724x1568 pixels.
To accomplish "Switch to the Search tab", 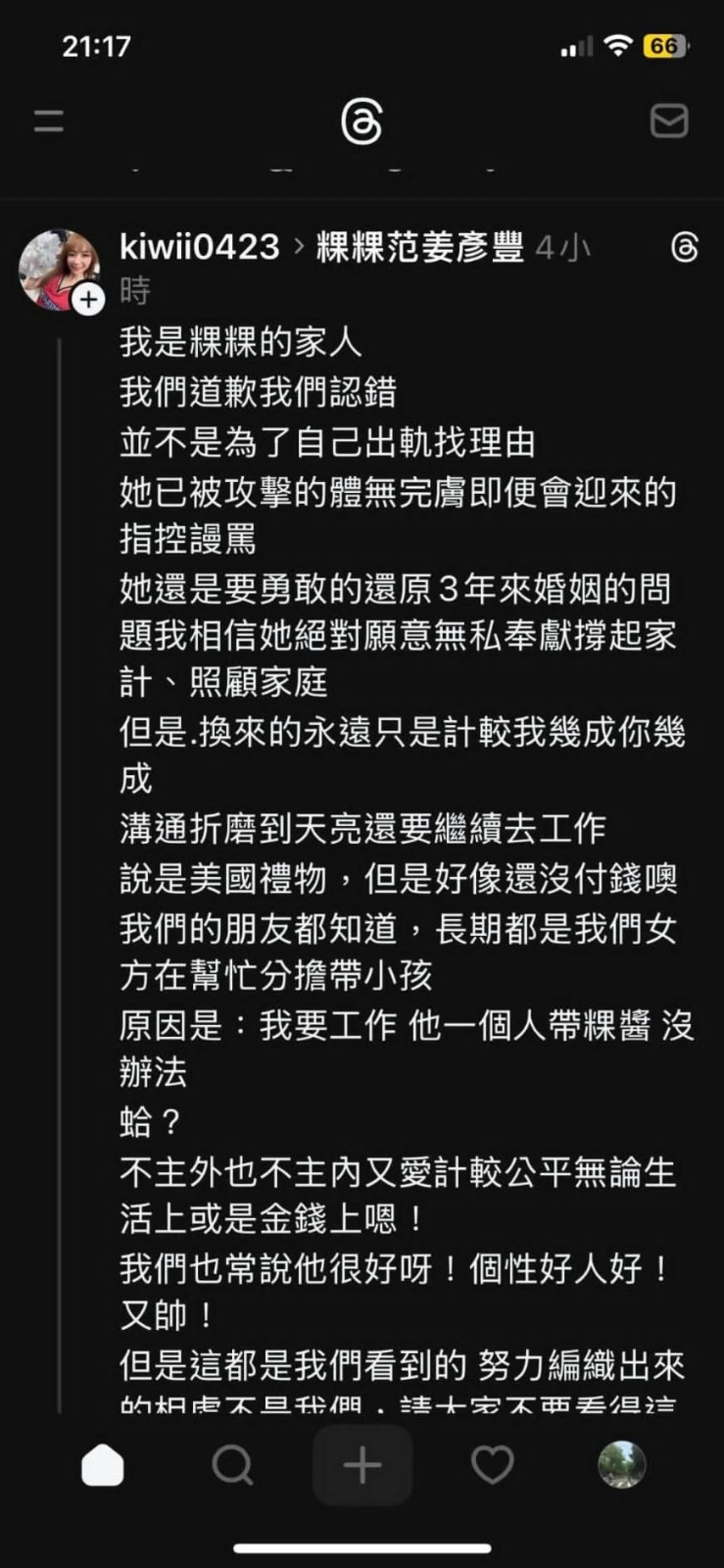I will (x=232, y=1465).
